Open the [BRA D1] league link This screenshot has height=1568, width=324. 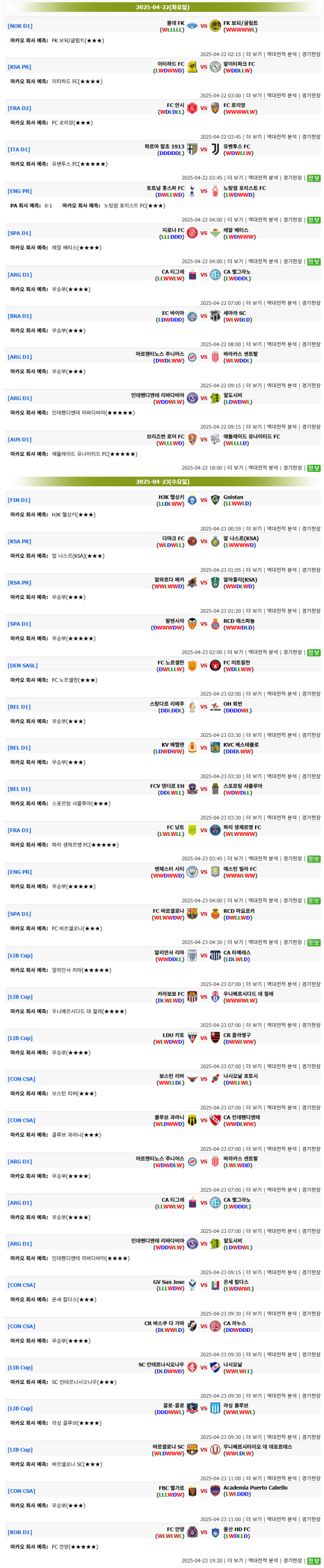(19, 317)
